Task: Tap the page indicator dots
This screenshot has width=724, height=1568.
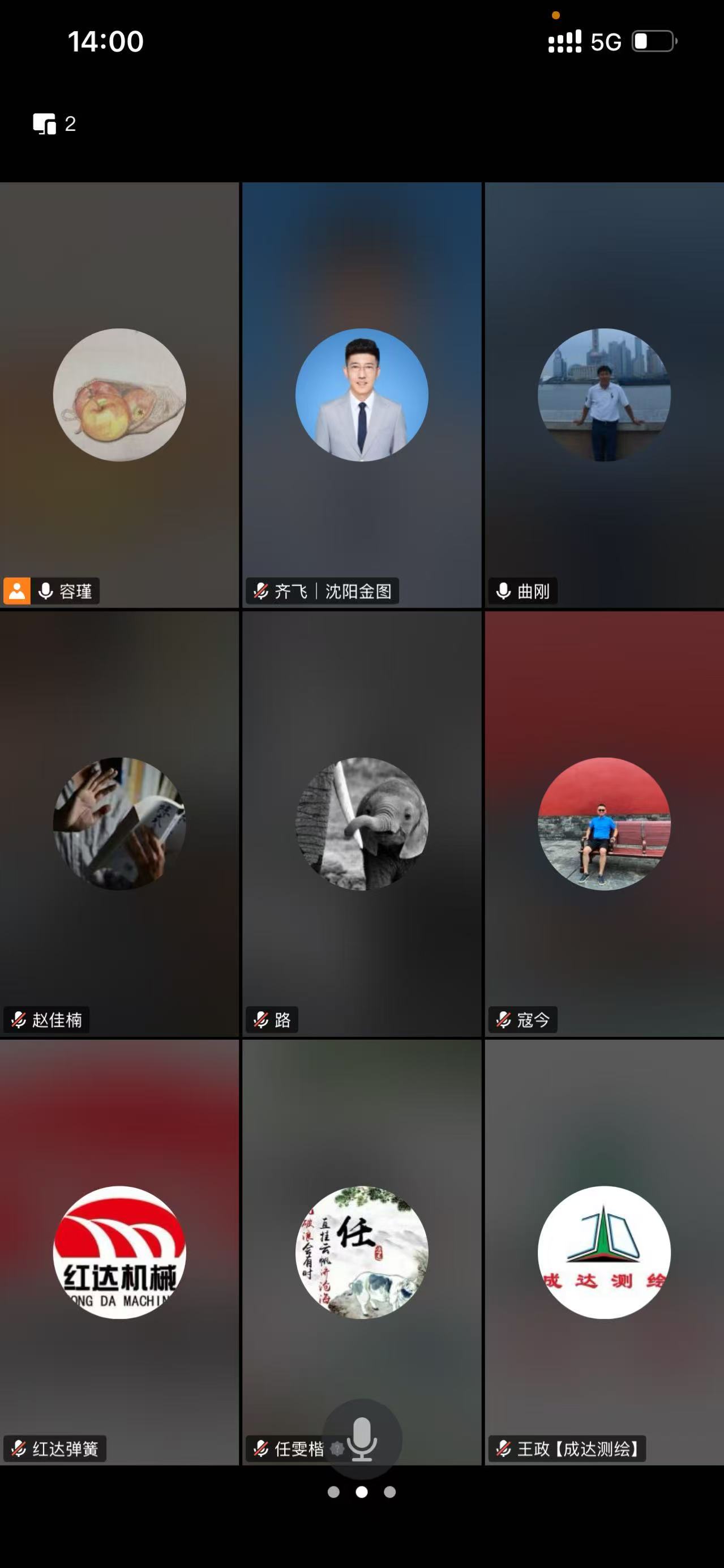Action: coord(361,1492)
